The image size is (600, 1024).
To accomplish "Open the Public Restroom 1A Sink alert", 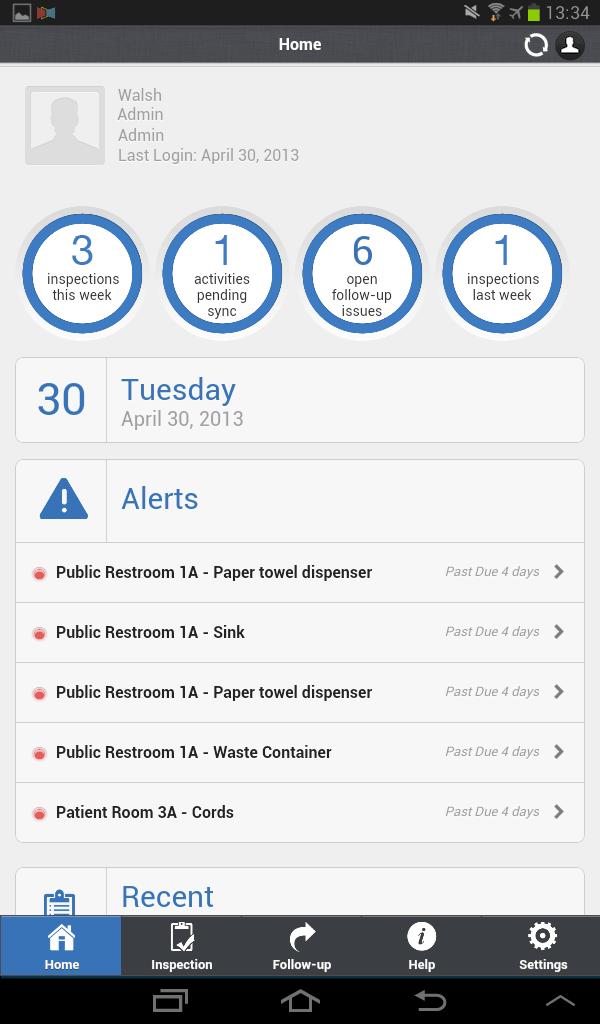I will pyautogui.click(x=300, y=632).
